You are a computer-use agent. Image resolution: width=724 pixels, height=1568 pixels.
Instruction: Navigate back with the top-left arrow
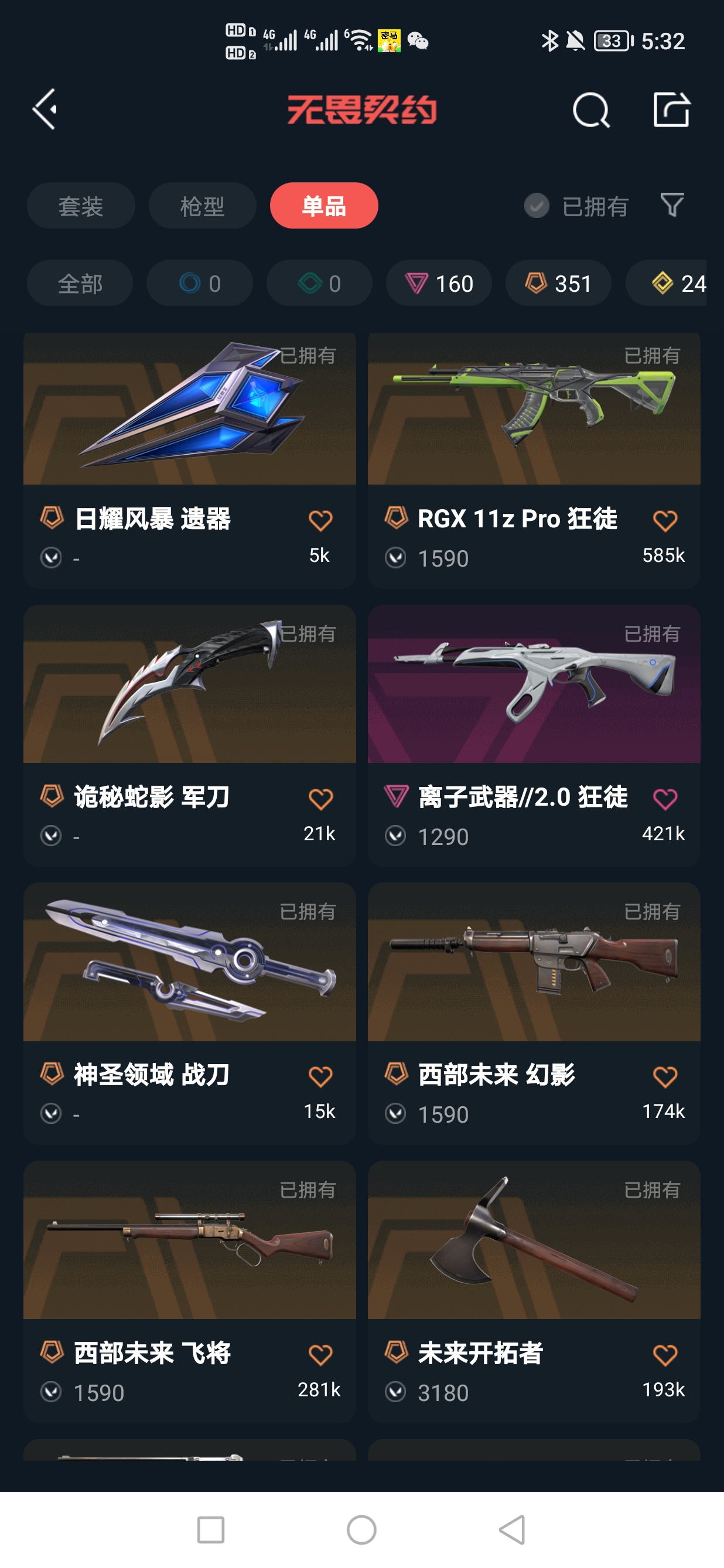pos(45,110)
